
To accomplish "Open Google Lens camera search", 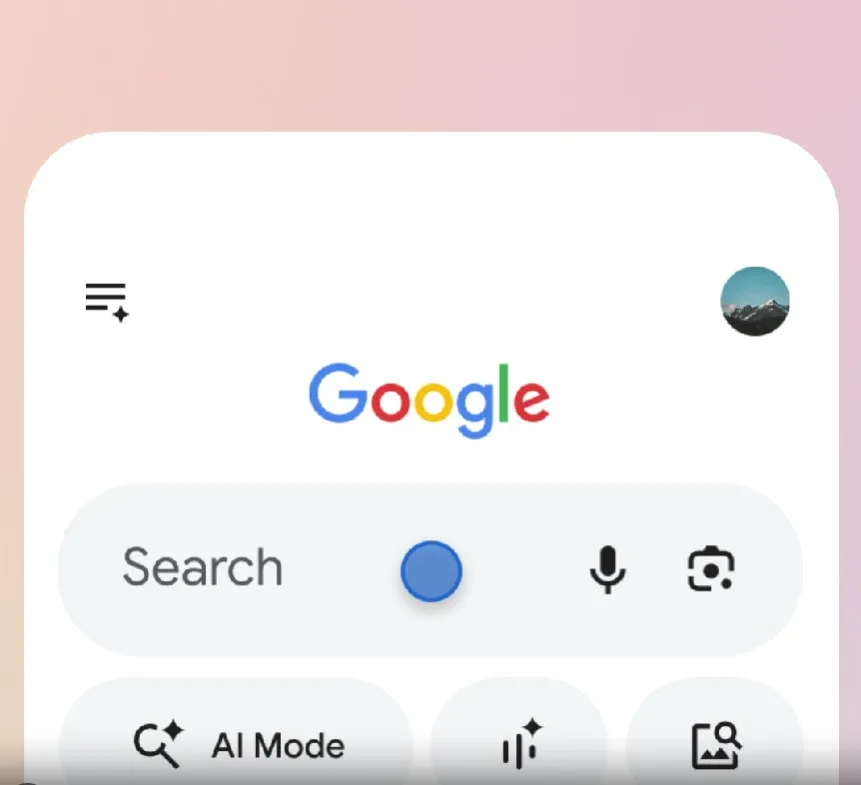I will click(711, 570).
